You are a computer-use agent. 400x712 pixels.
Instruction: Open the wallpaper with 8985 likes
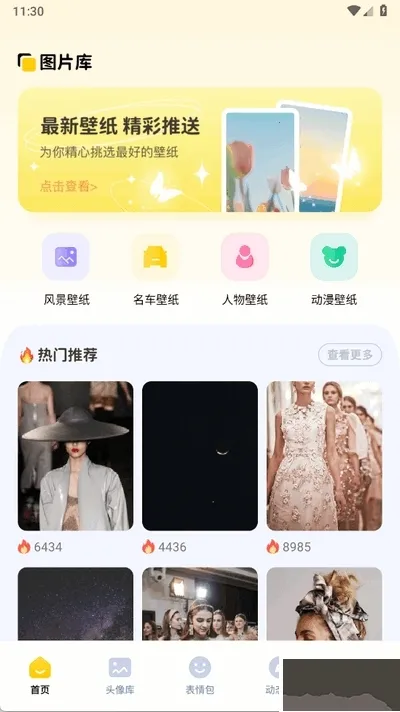click(x=324, y=455)
